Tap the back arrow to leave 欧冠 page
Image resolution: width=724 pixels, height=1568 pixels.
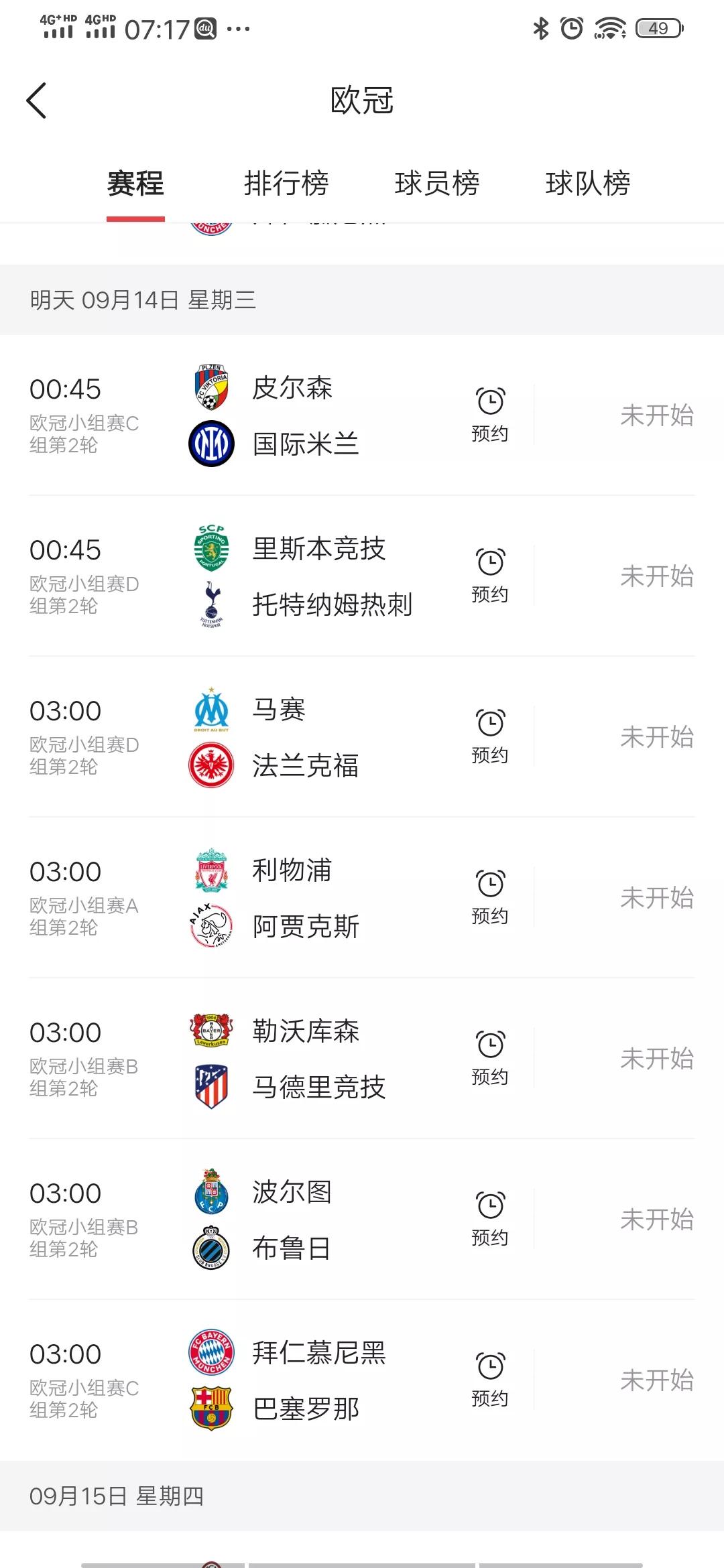click(37, 101)
